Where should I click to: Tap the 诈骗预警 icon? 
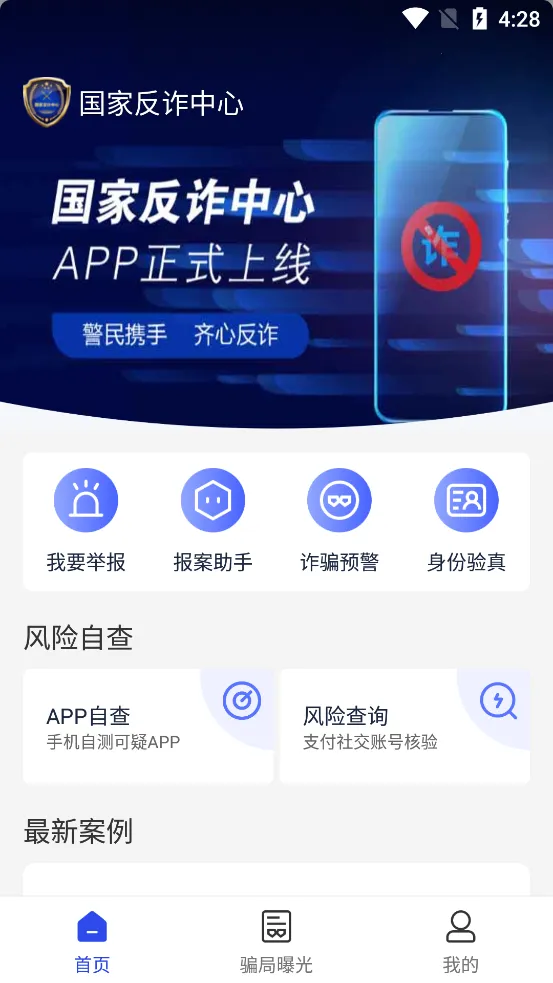339,500
